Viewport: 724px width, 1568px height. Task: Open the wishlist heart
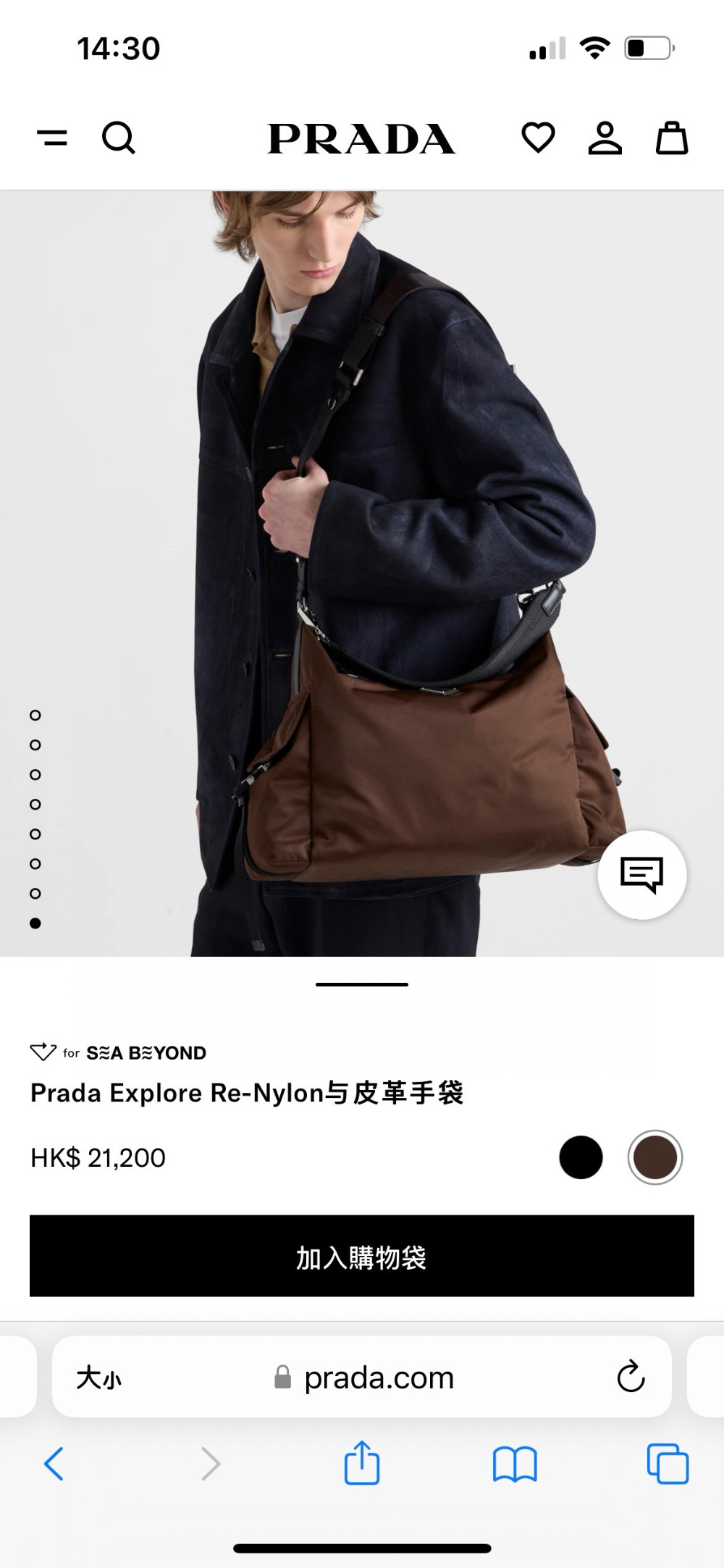[x=538, y=138]
